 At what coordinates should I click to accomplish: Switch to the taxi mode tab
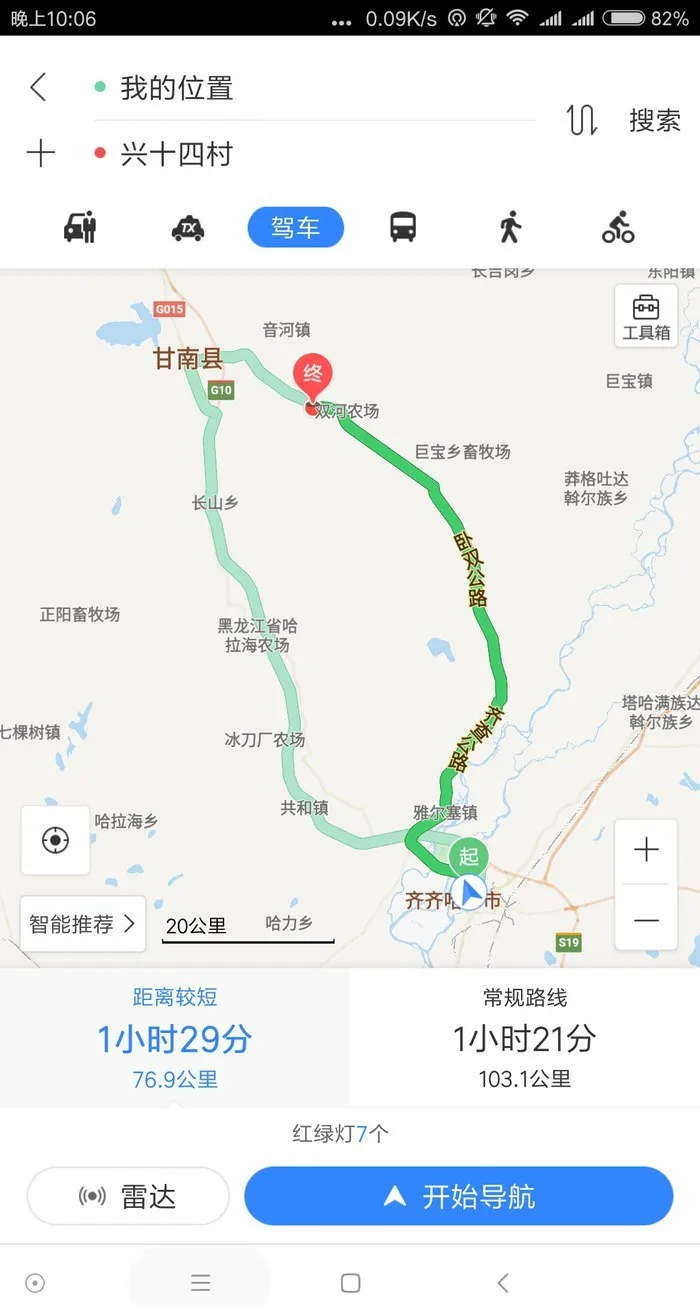point(187,228)
